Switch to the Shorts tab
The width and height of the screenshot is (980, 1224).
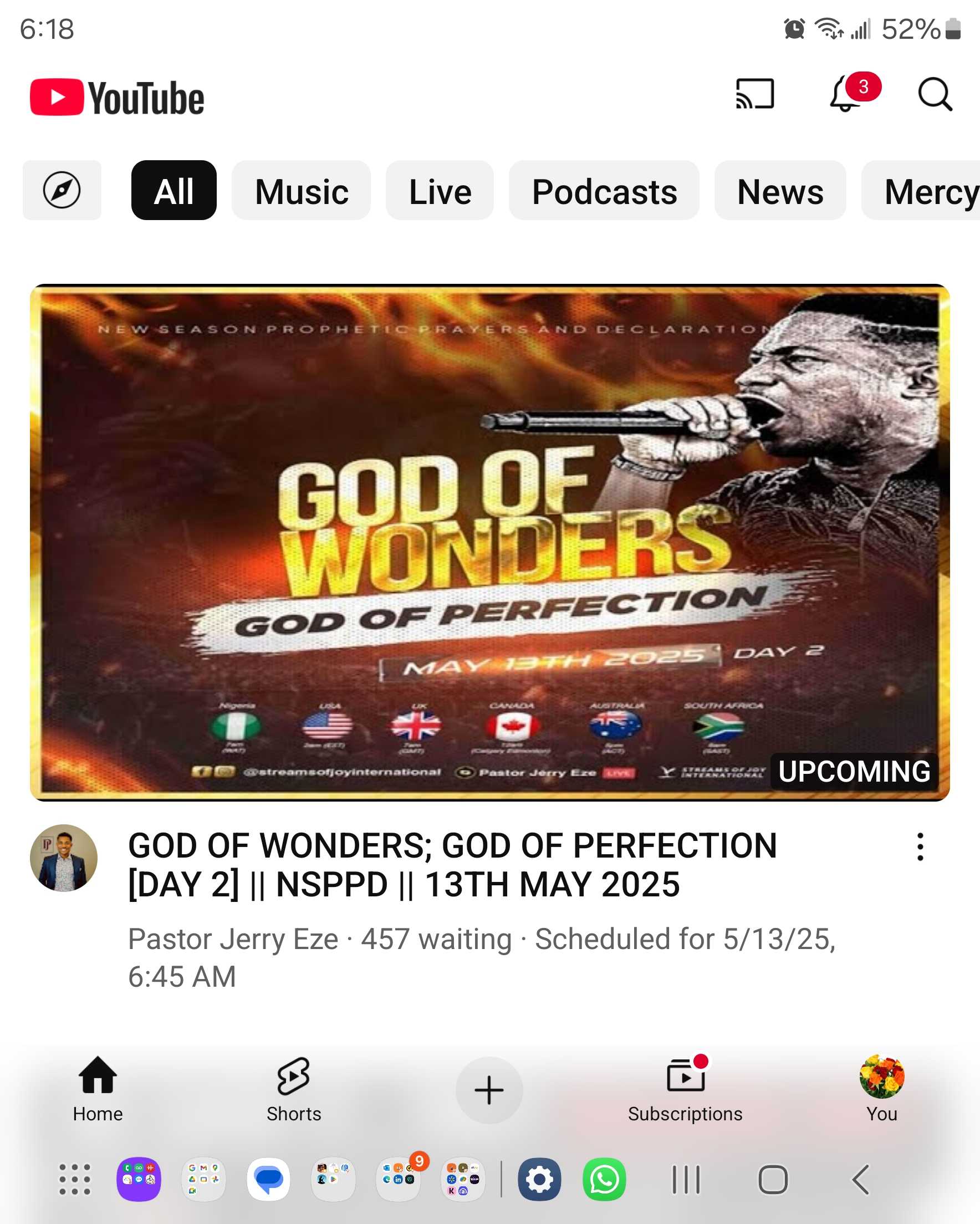click(x=294, y=1090)
